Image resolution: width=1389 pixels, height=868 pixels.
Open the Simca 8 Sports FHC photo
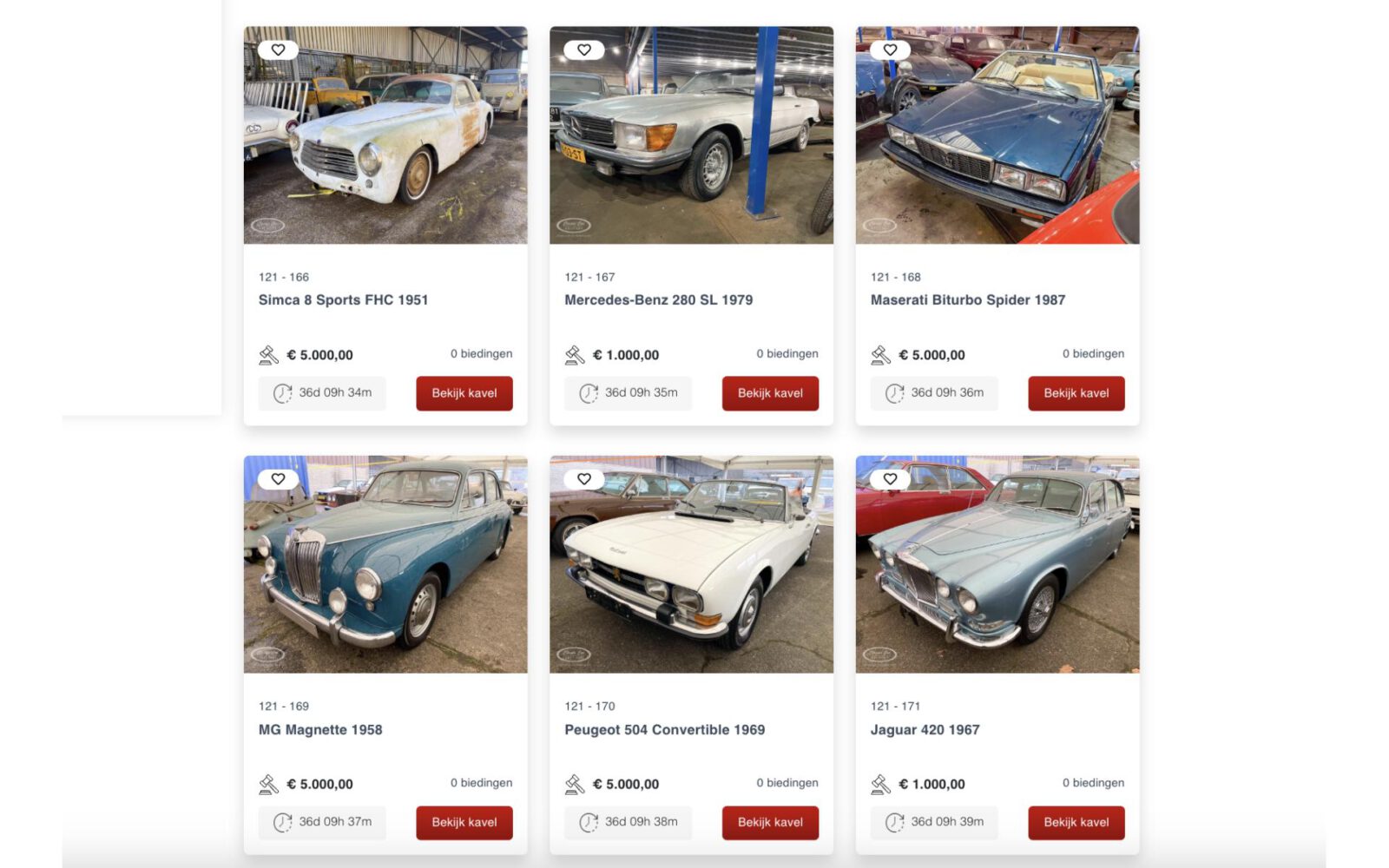pos(385,148)
